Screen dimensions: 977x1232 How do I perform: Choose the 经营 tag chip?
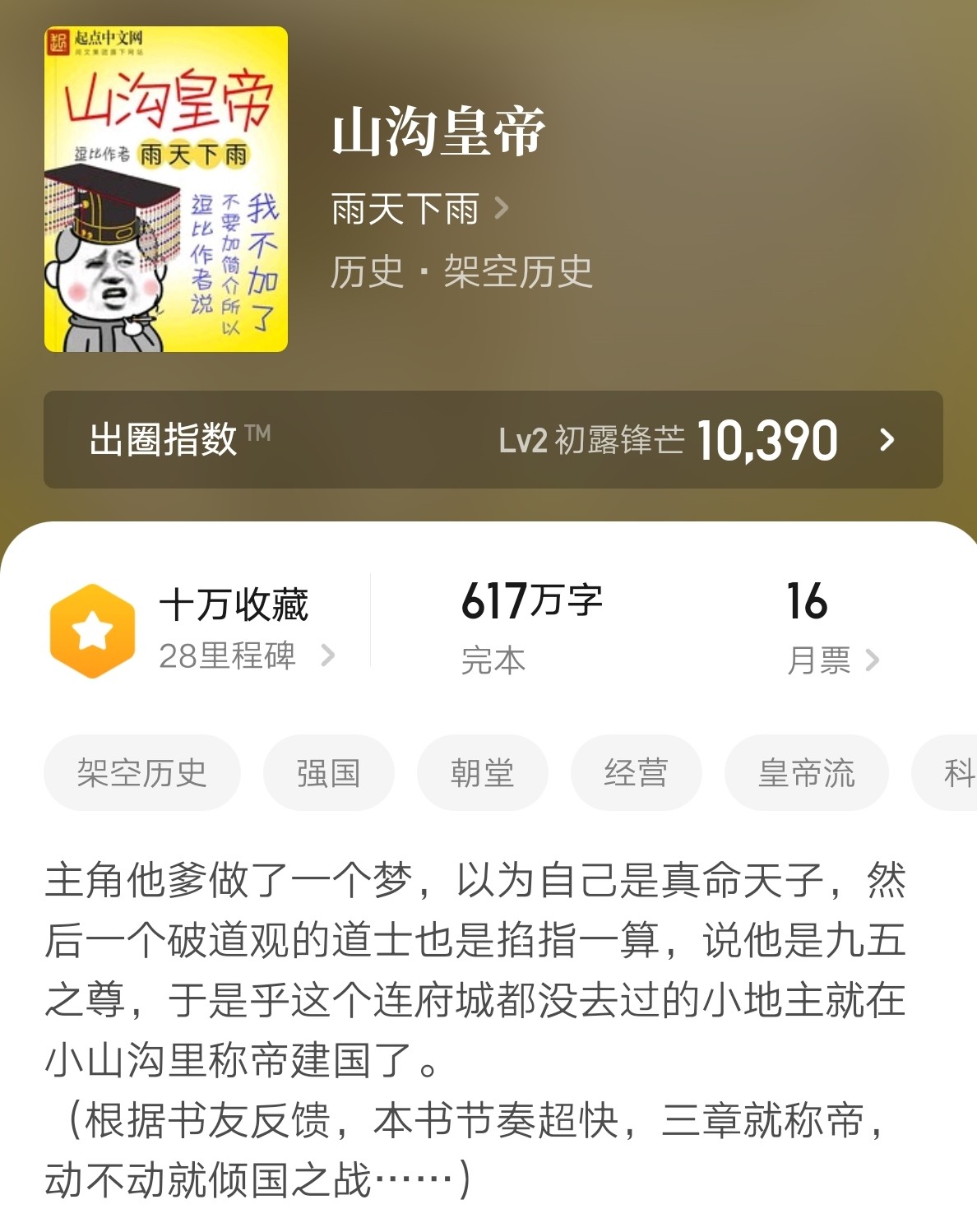(636, 773)
